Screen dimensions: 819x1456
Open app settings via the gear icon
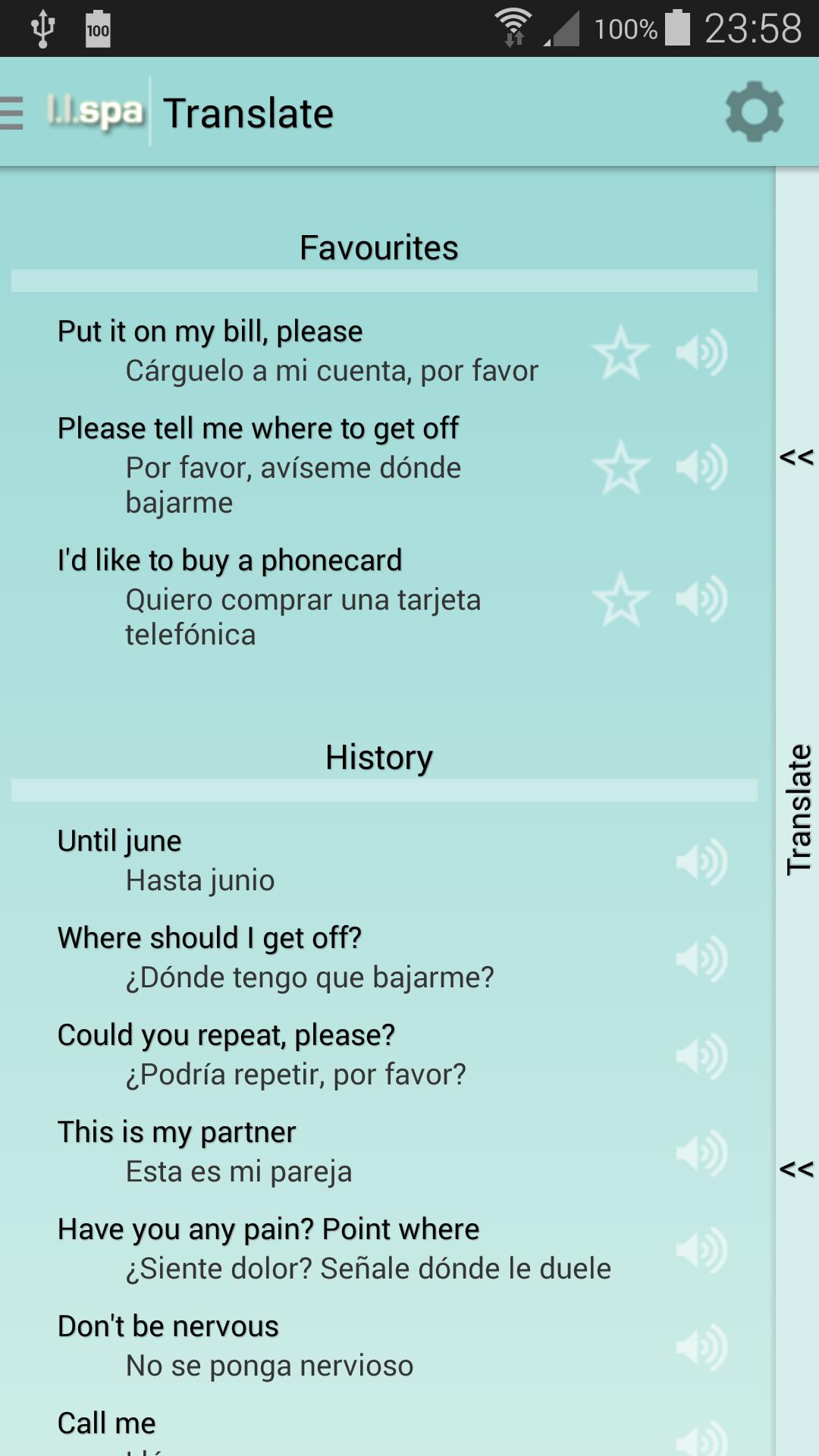[x=753, y=112]
